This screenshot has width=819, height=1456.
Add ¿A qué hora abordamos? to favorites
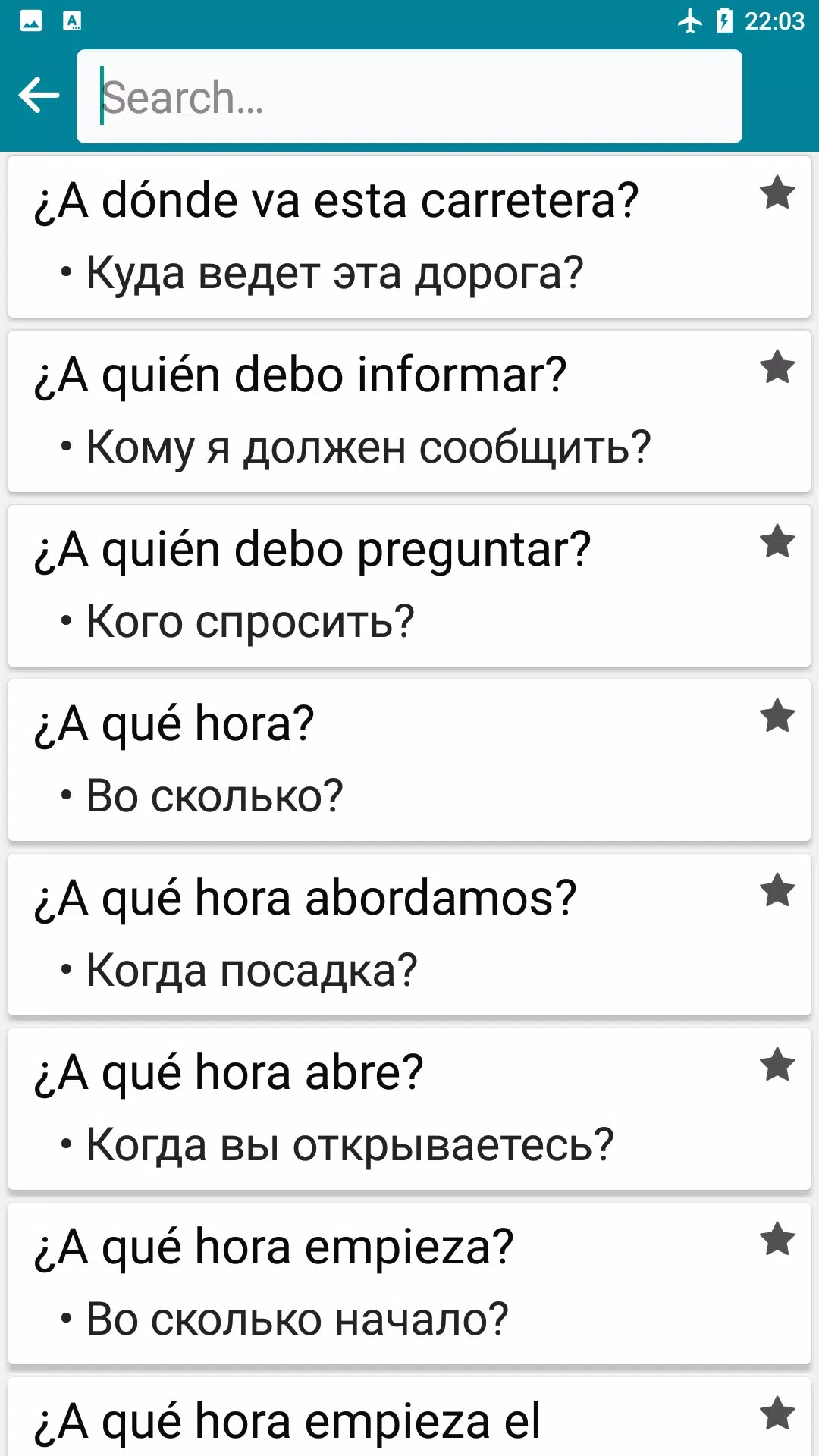coord(777,891)
